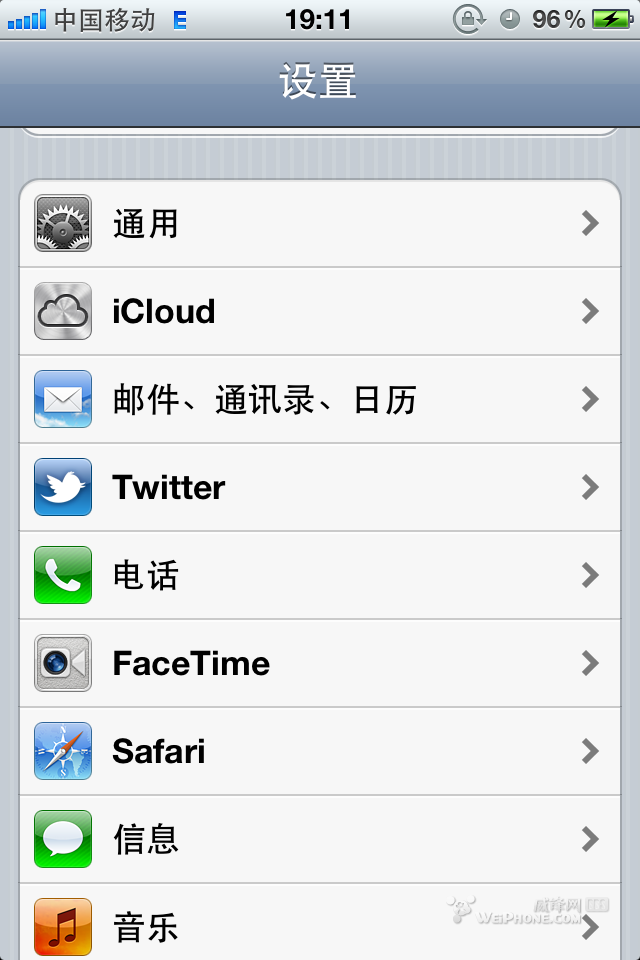Open 信息 messages settings
Viewport: 640px width, 960px height.
(x=320, y=840)
